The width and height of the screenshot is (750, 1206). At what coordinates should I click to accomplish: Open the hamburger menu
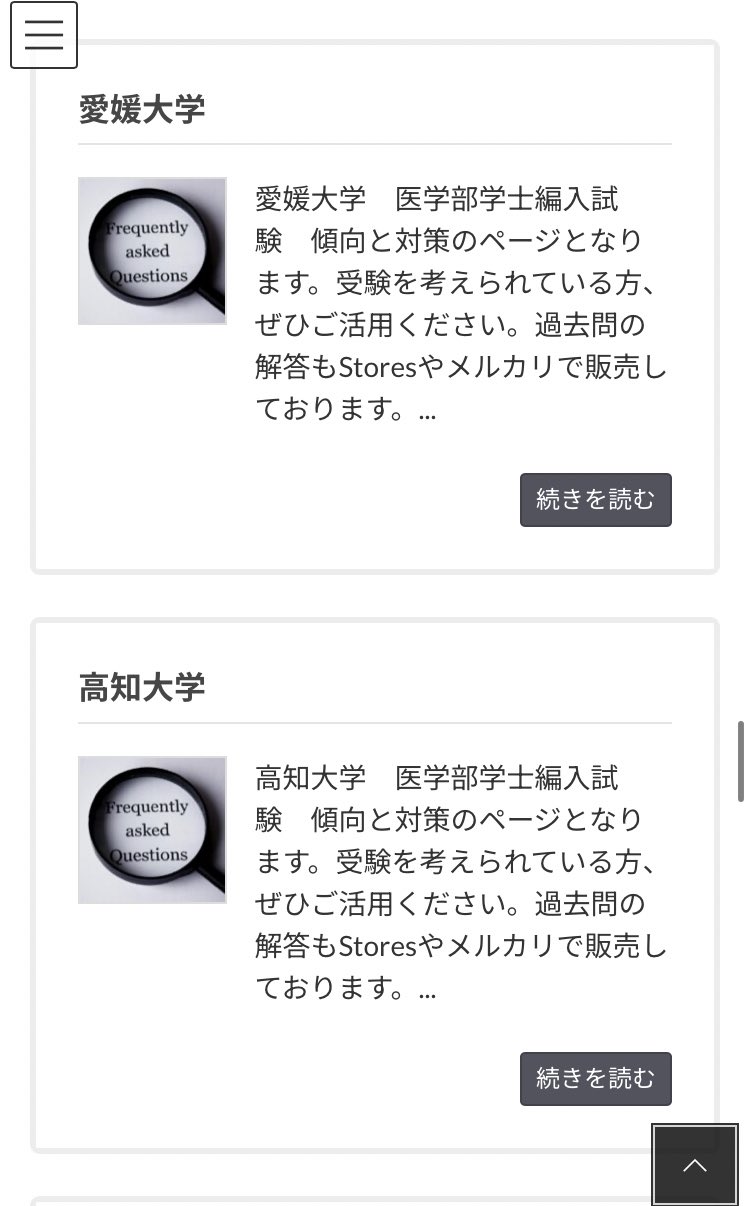44,35
